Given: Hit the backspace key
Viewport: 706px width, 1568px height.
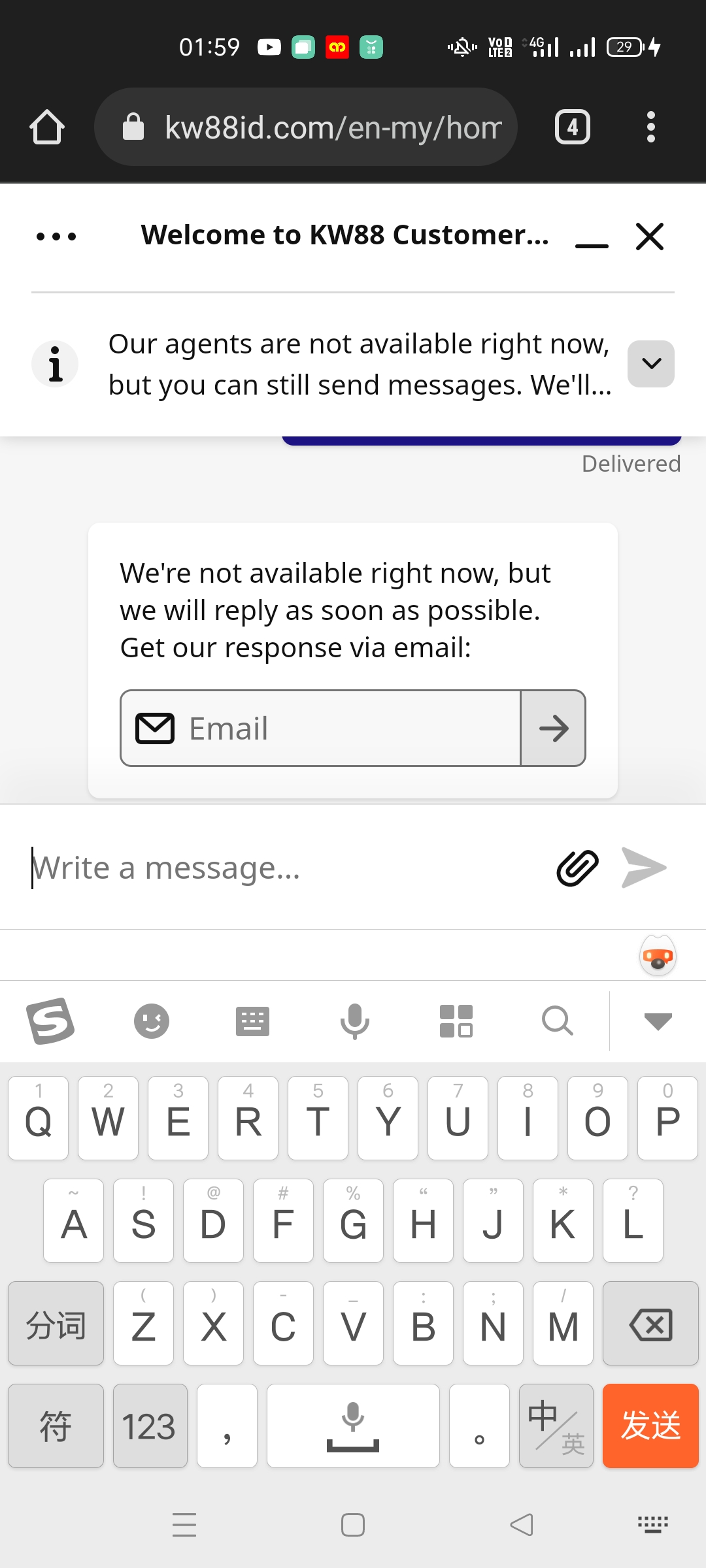Looking at the screenshot, I should (x=650, y=1324).
